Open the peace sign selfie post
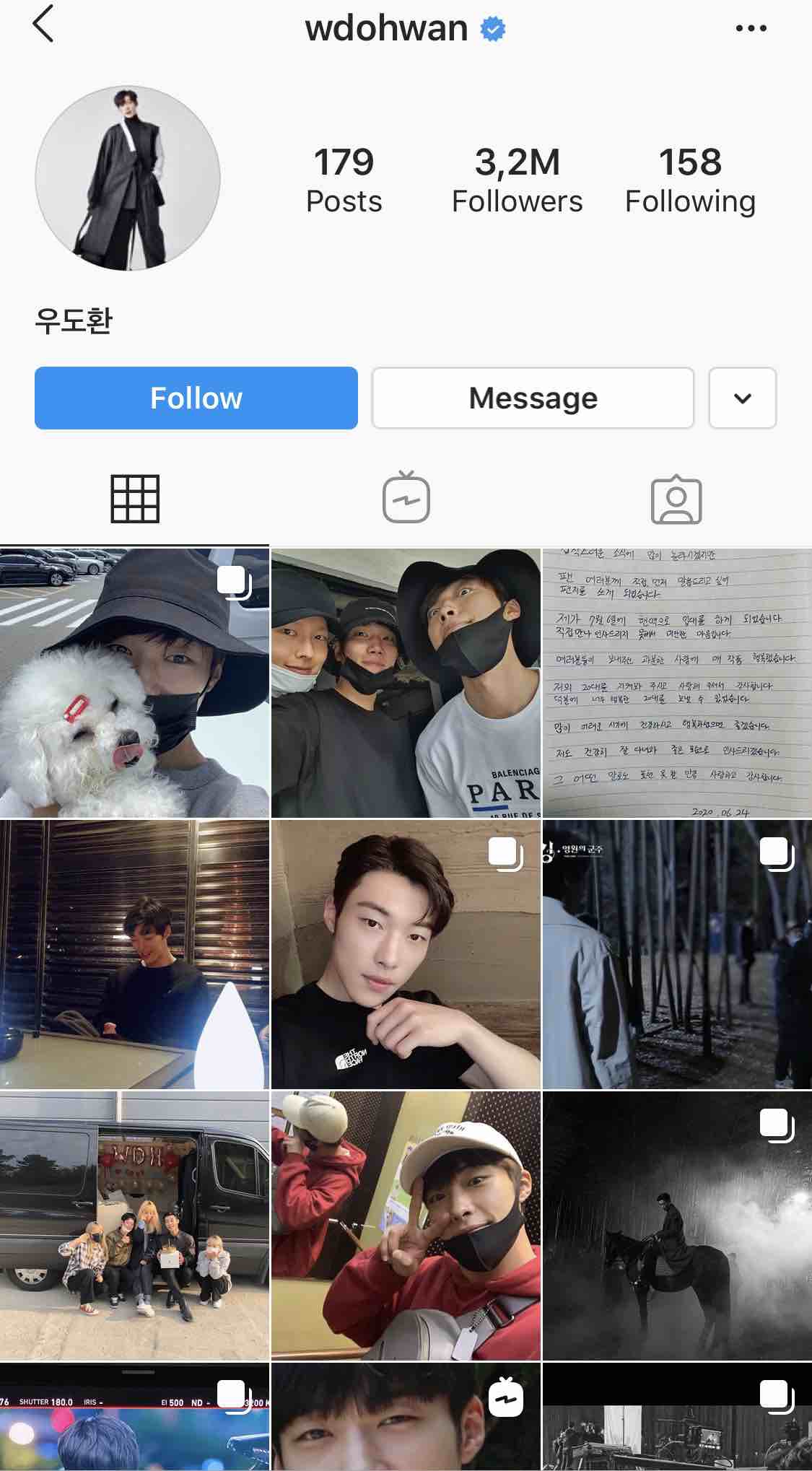Screen dimensions: 812x1471 point(406,1225)
